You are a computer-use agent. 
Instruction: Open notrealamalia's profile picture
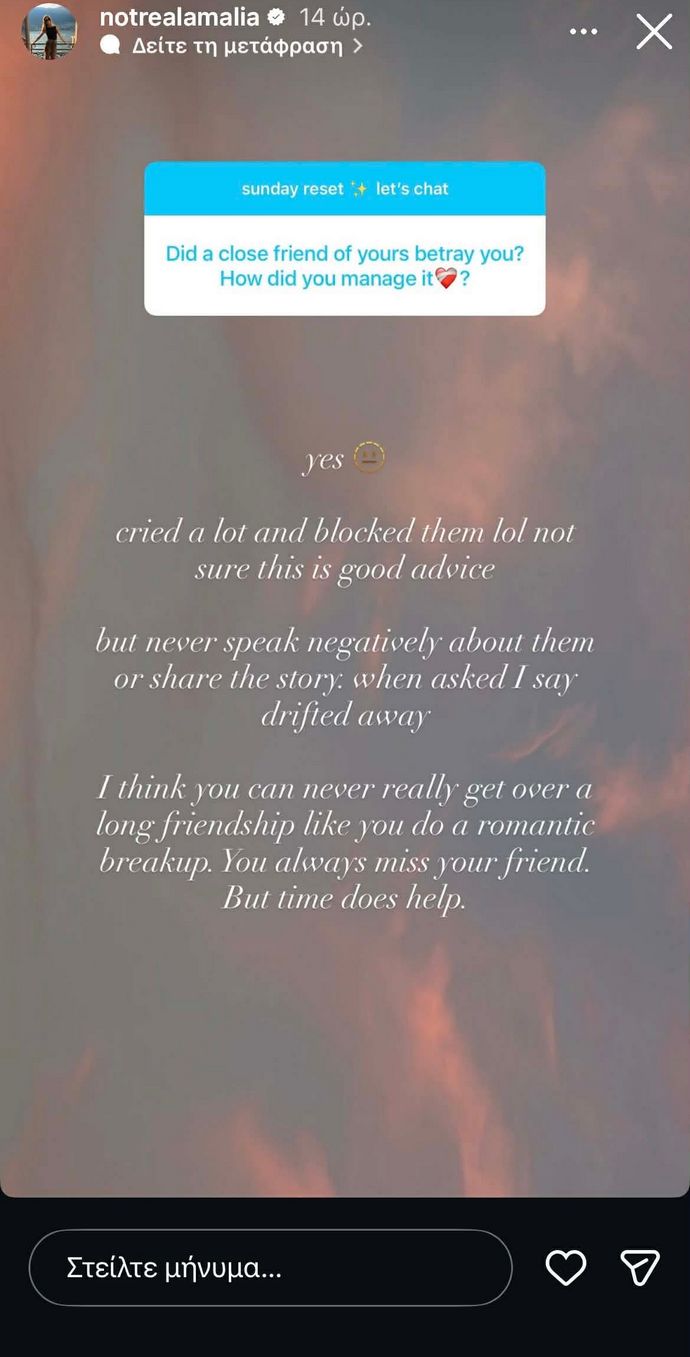[x=49, y=31]
